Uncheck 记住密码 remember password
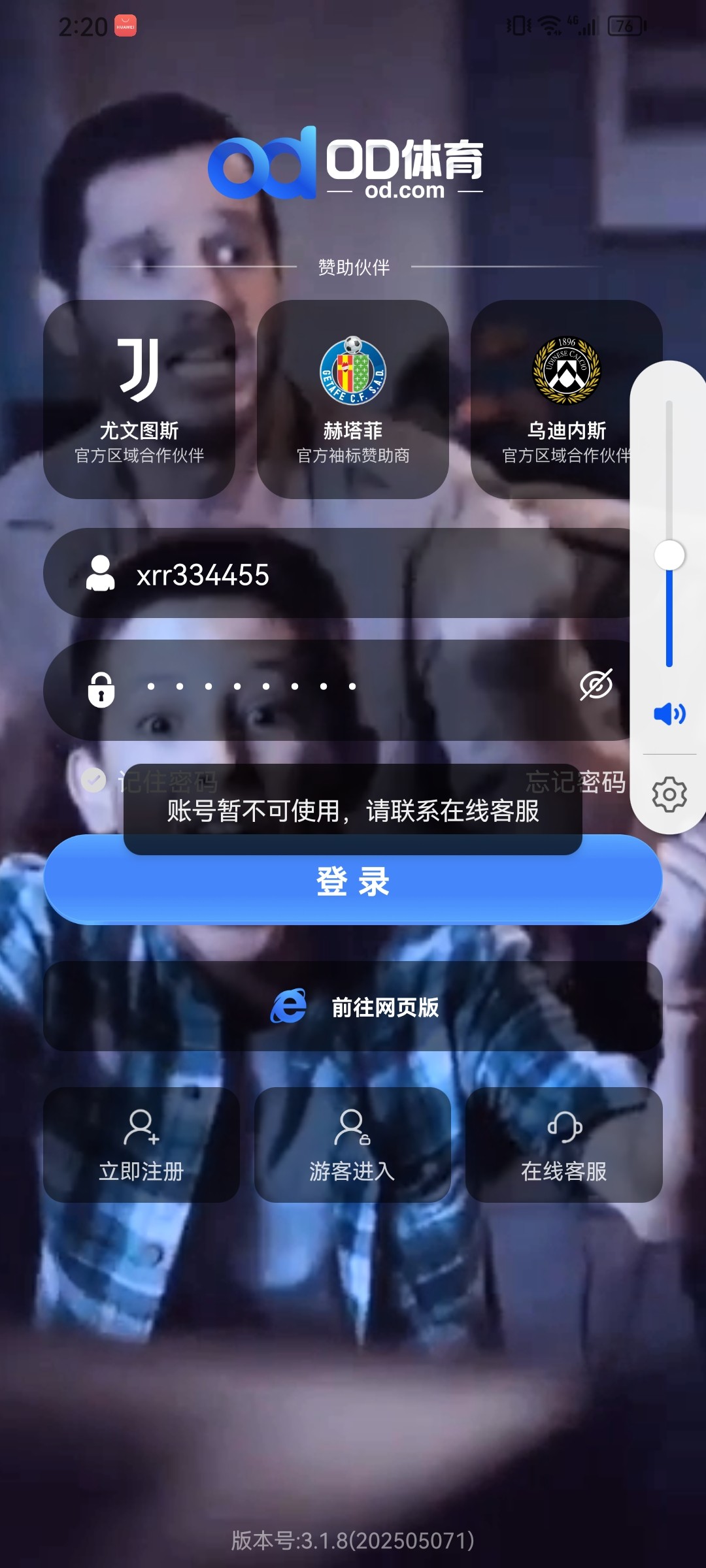 (x=93, y=779)
